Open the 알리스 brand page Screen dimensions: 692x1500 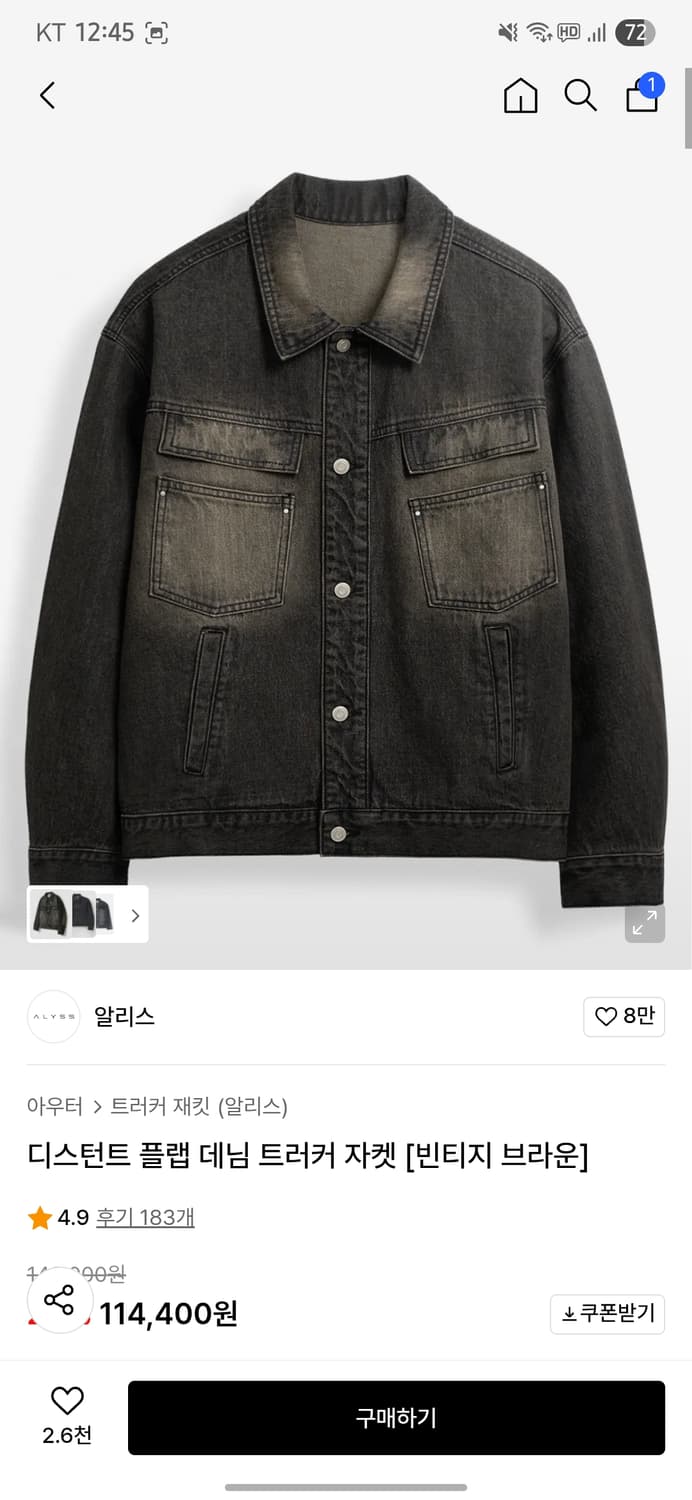point(124,1016)
